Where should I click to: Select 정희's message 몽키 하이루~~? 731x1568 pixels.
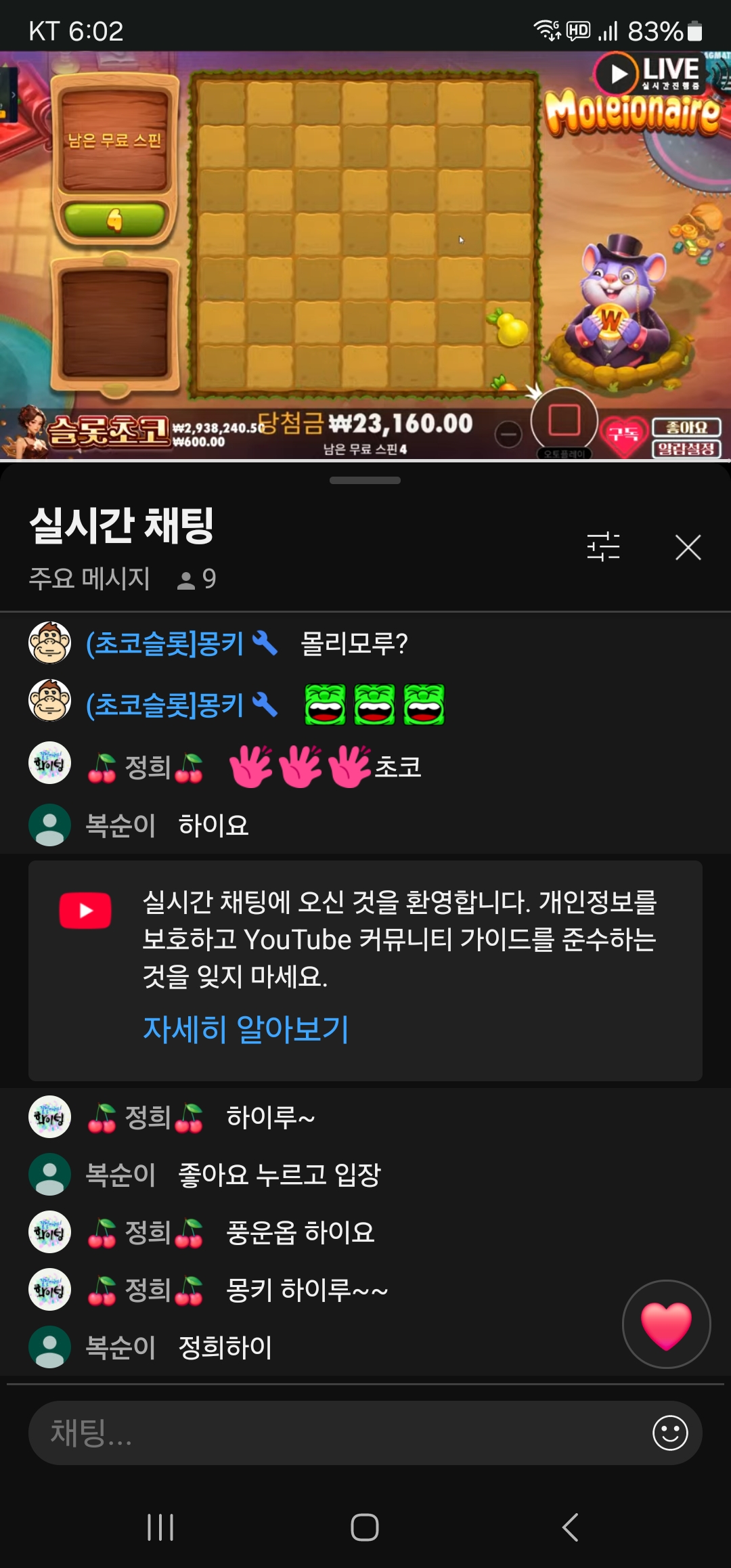tap(306, 1290)
